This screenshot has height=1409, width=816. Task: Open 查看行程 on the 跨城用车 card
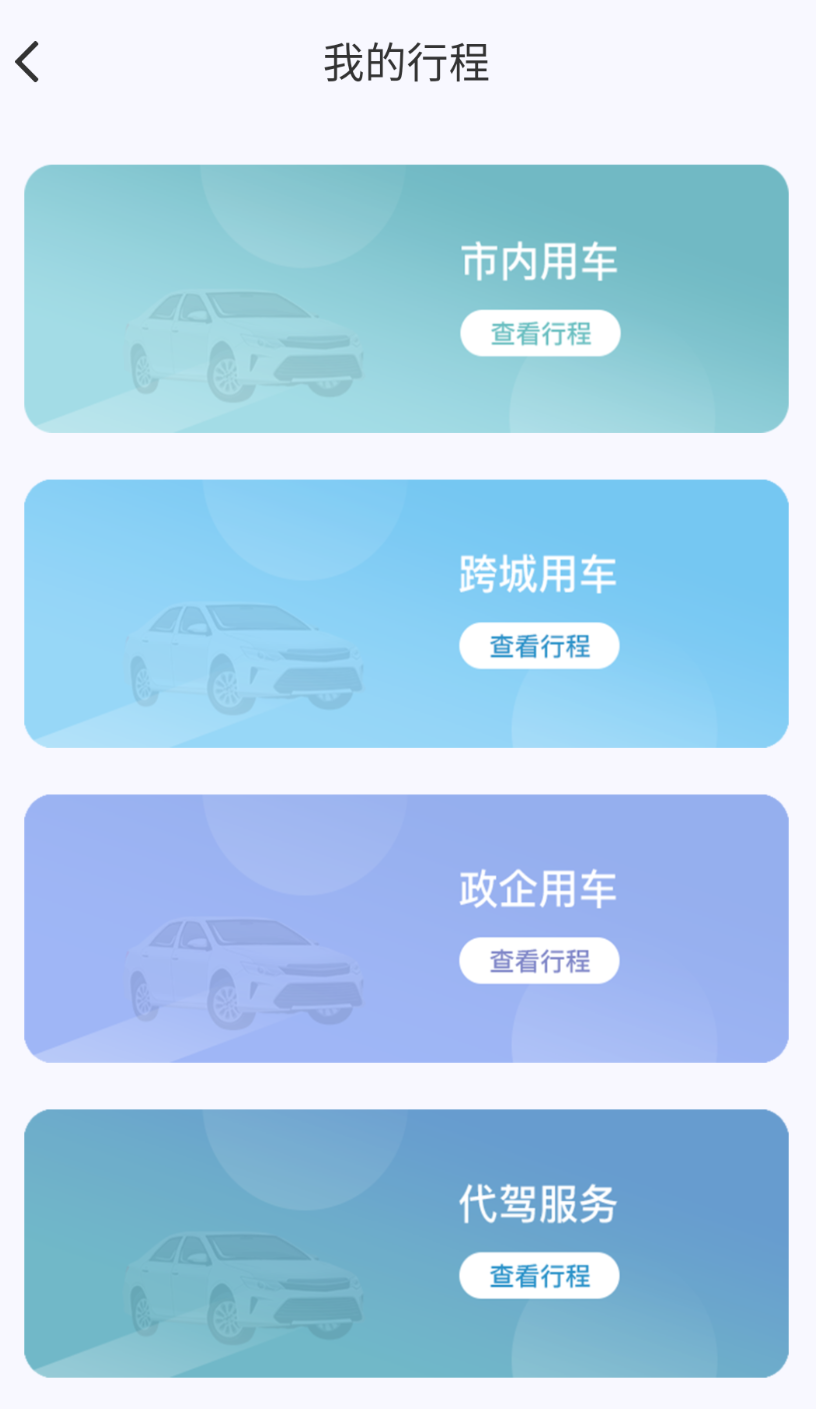coord(539,646)
